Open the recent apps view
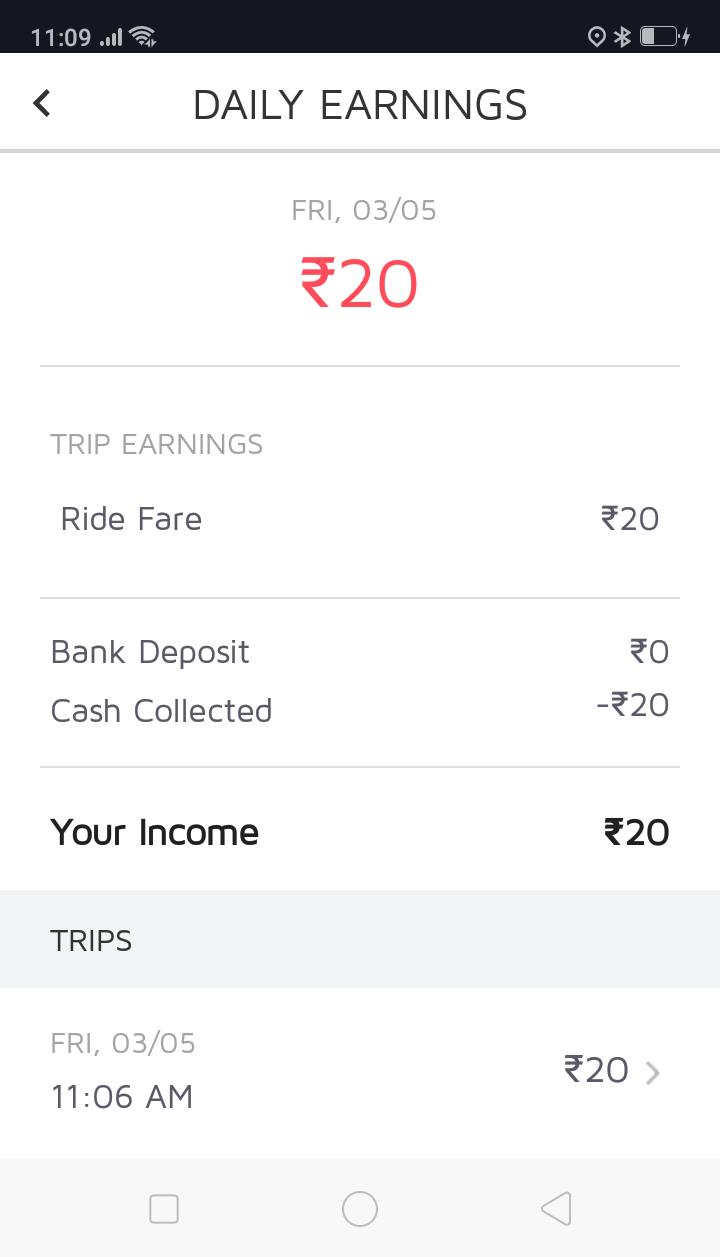This screenshot has height=1257, width=720. (x=164, y=1209)
